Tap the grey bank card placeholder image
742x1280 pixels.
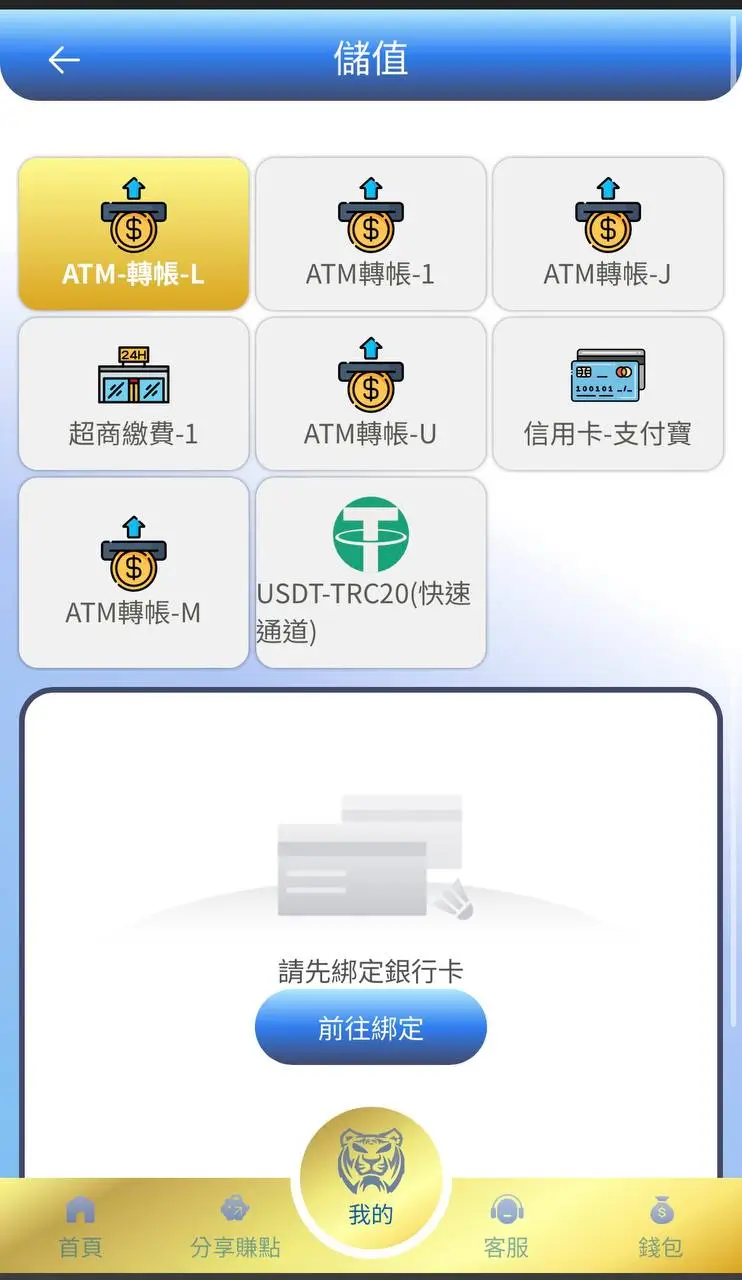tap(370, 860)
